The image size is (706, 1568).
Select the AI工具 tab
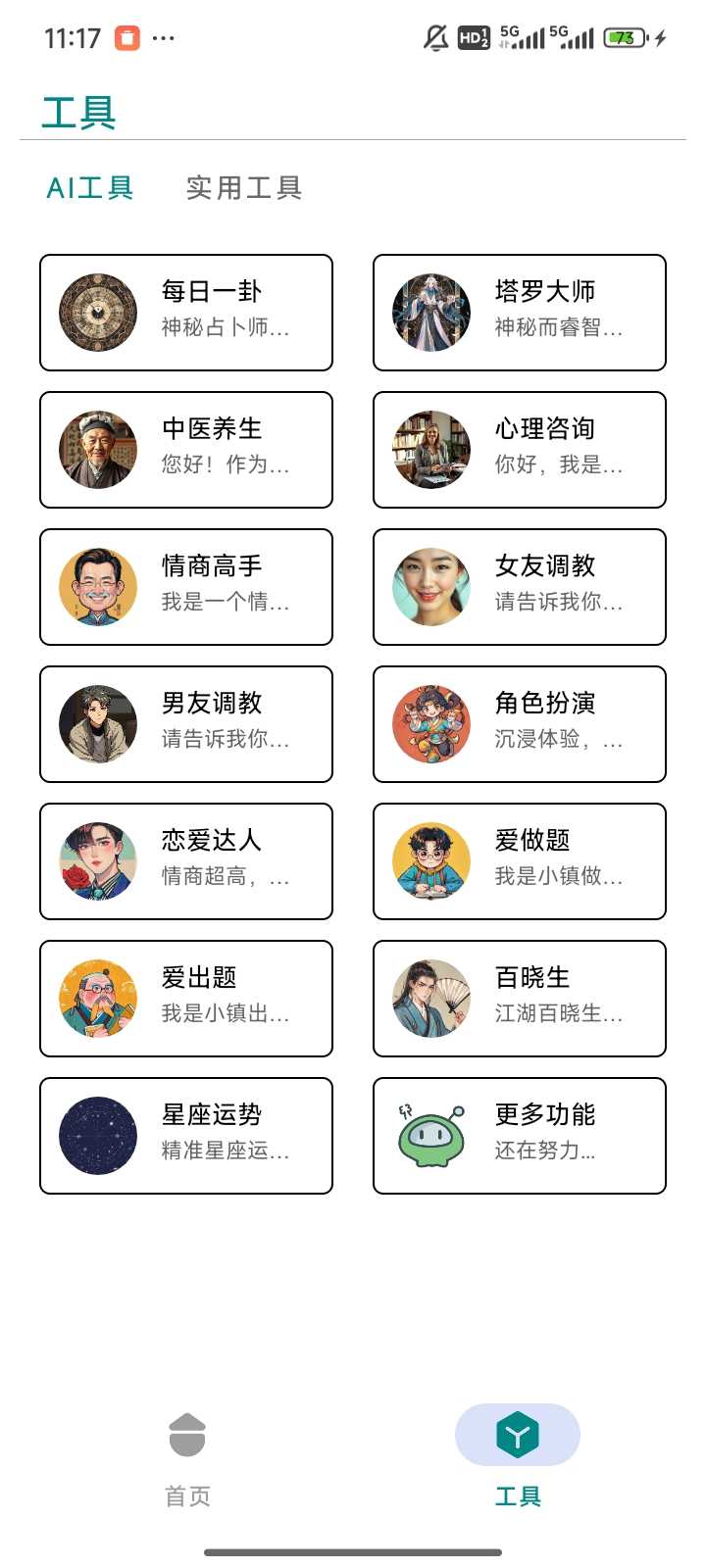(90, 187)
